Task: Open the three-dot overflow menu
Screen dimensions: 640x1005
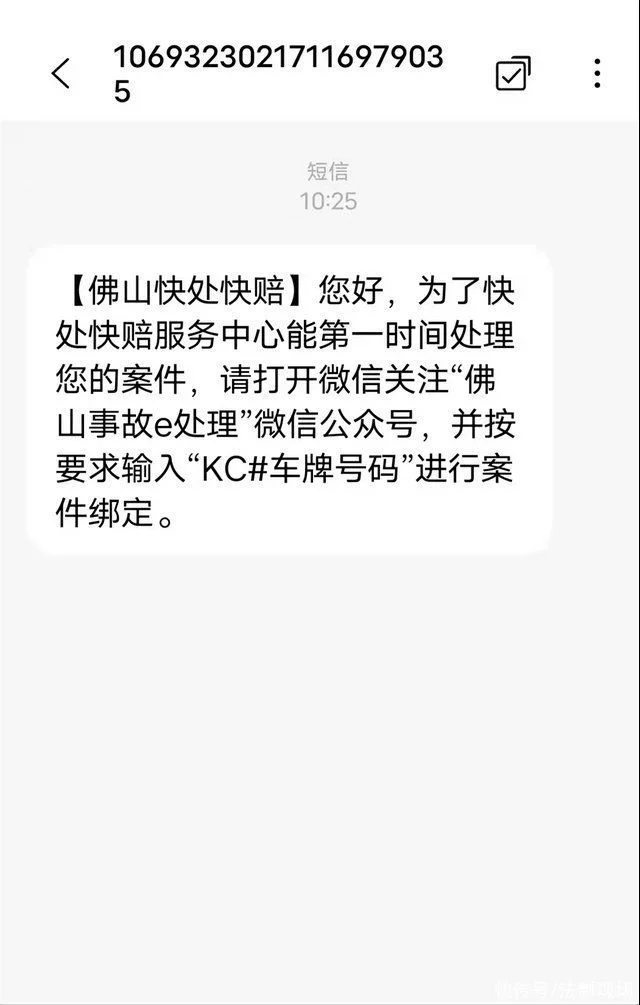Action: (597, 74)
